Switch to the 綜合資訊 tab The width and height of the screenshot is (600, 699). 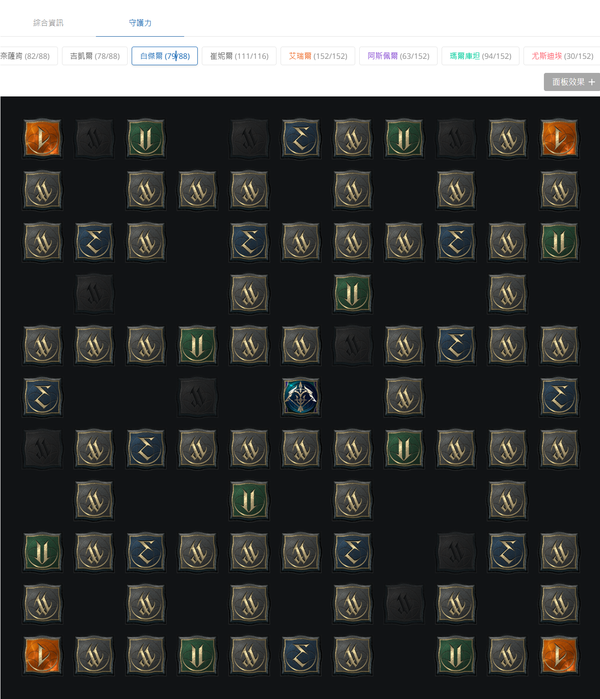pos(48,23)
